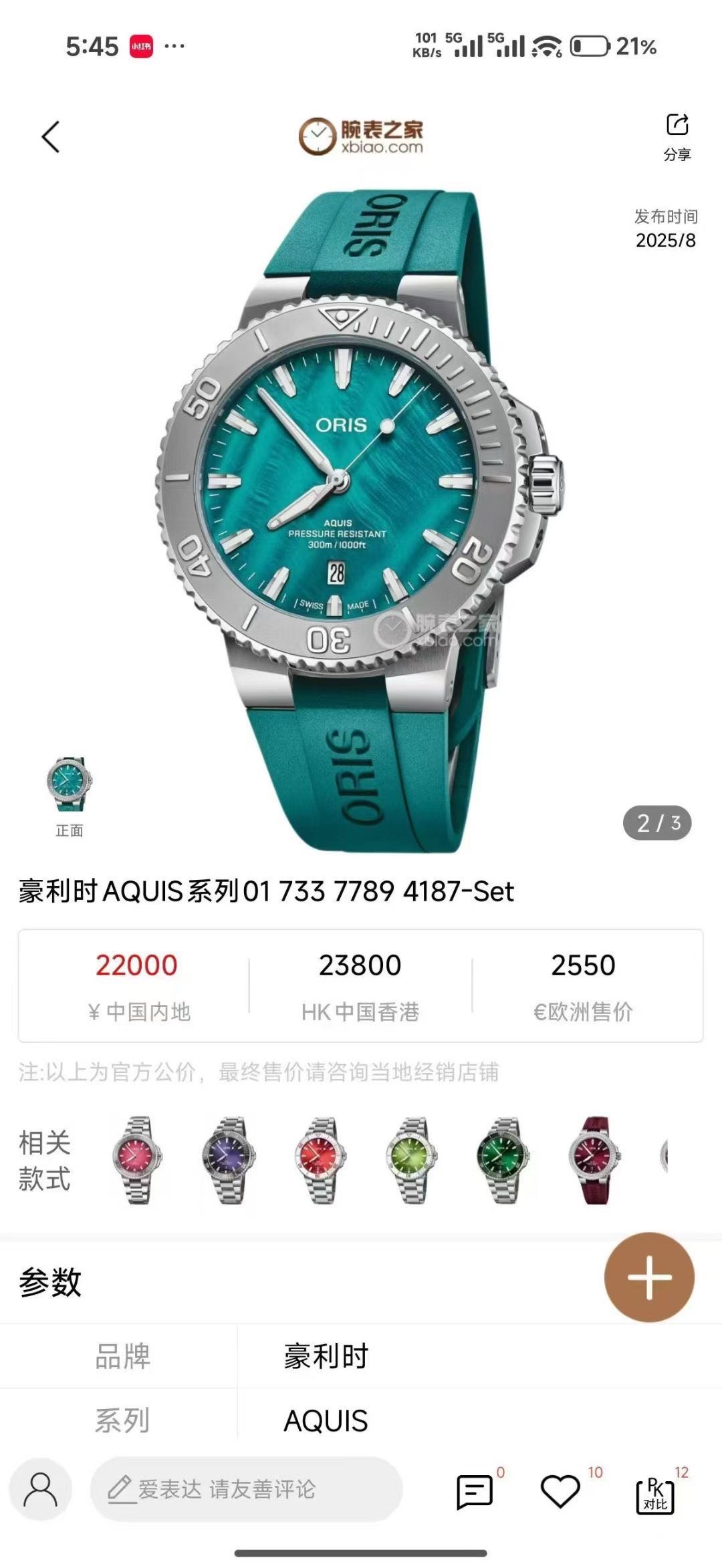The width and height of the screenshot is (722, 1568).
Task: Open the dark green dial related watch
Action: coord(503,1160)
